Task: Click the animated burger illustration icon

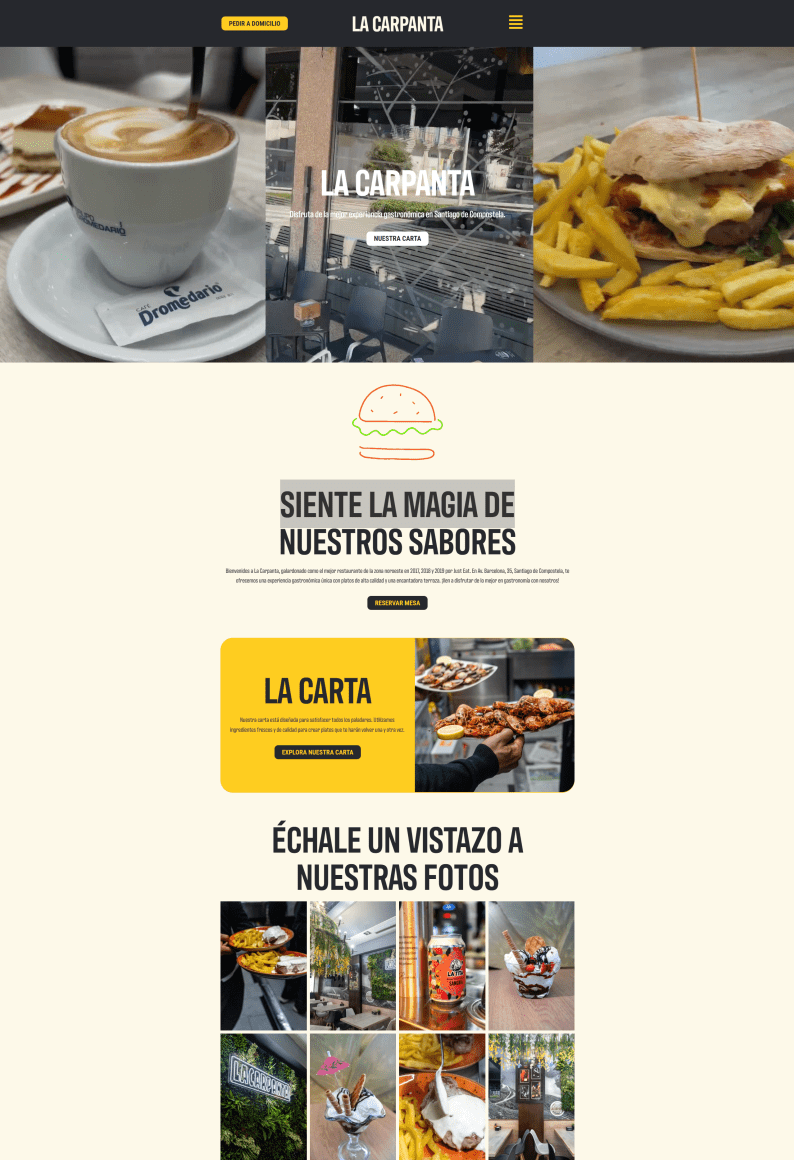Action: click(397, 422)
